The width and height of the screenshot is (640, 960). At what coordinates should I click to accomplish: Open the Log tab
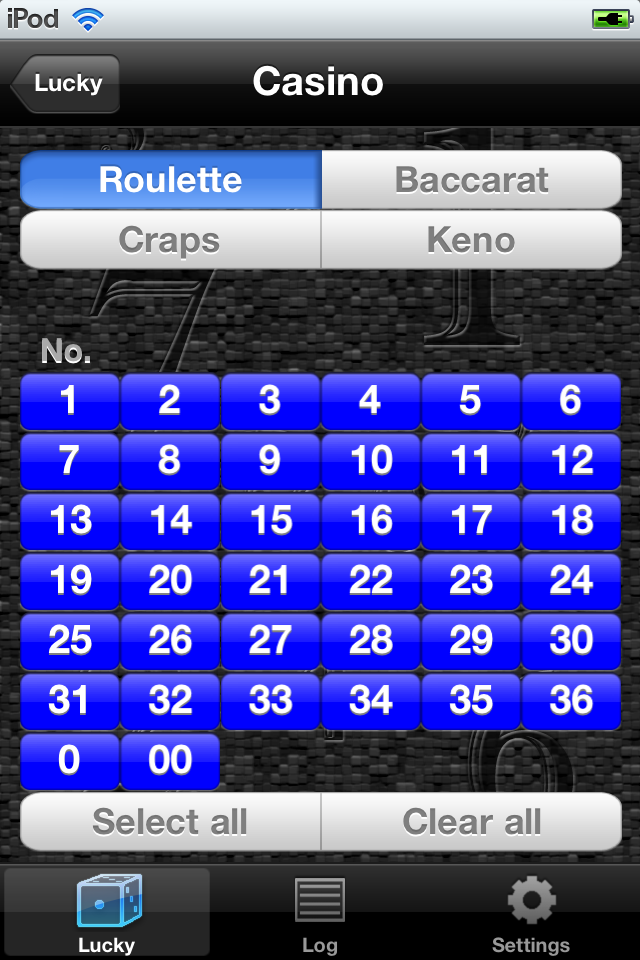(x=320, y=914)
